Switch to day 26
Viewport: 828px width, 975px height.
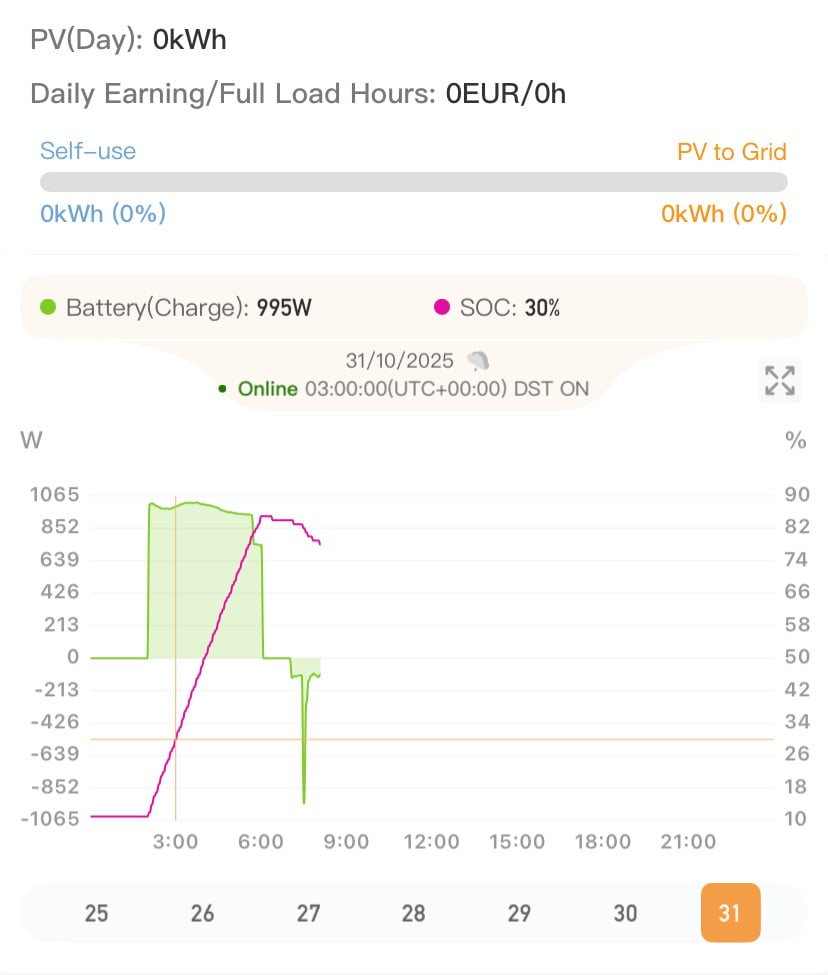[202, 913]
